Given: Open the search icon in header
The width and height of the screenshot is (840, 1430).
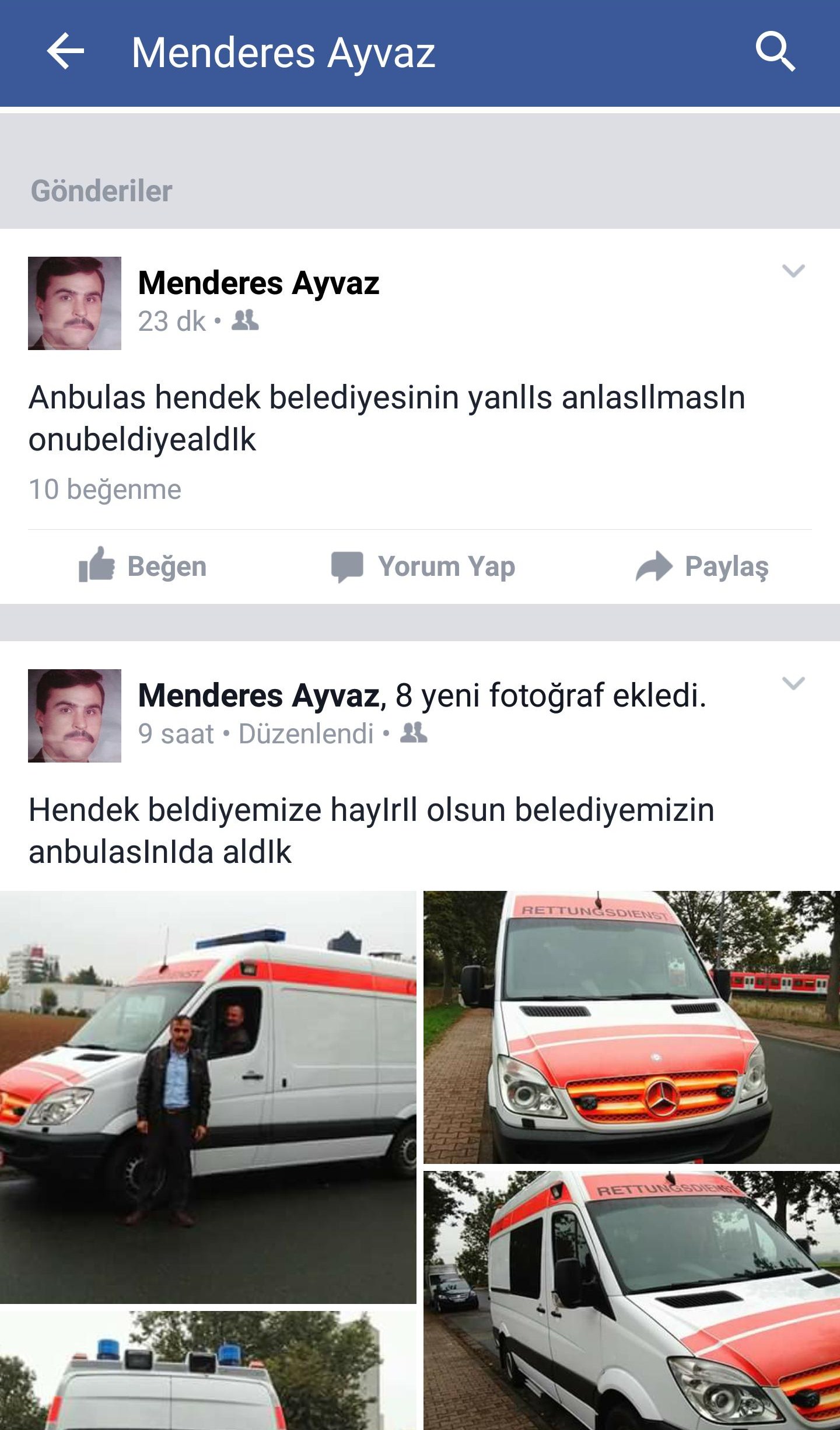Looking at the screenshot, I should tap(775, 52).
